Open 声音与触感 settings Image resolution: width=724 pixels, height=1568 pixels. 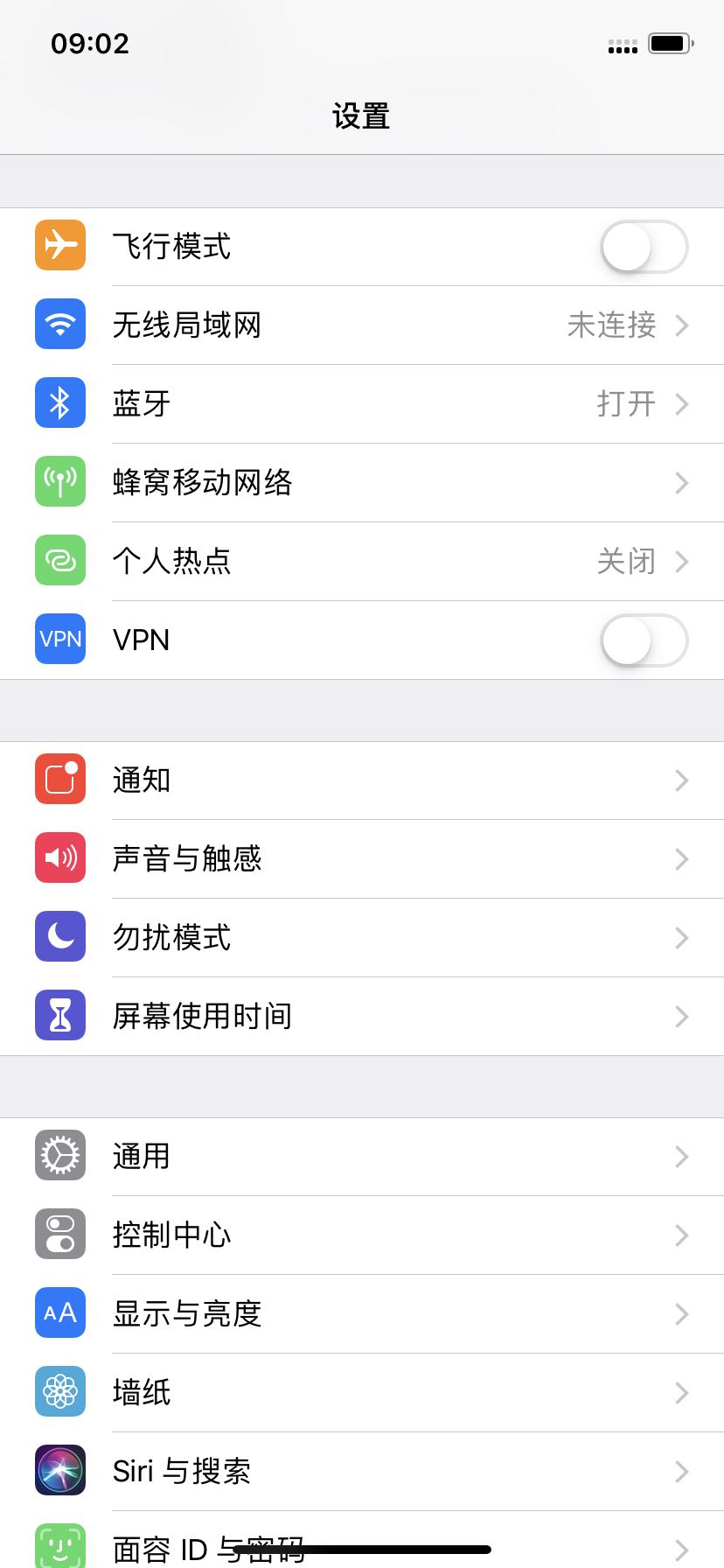(362, 859)
